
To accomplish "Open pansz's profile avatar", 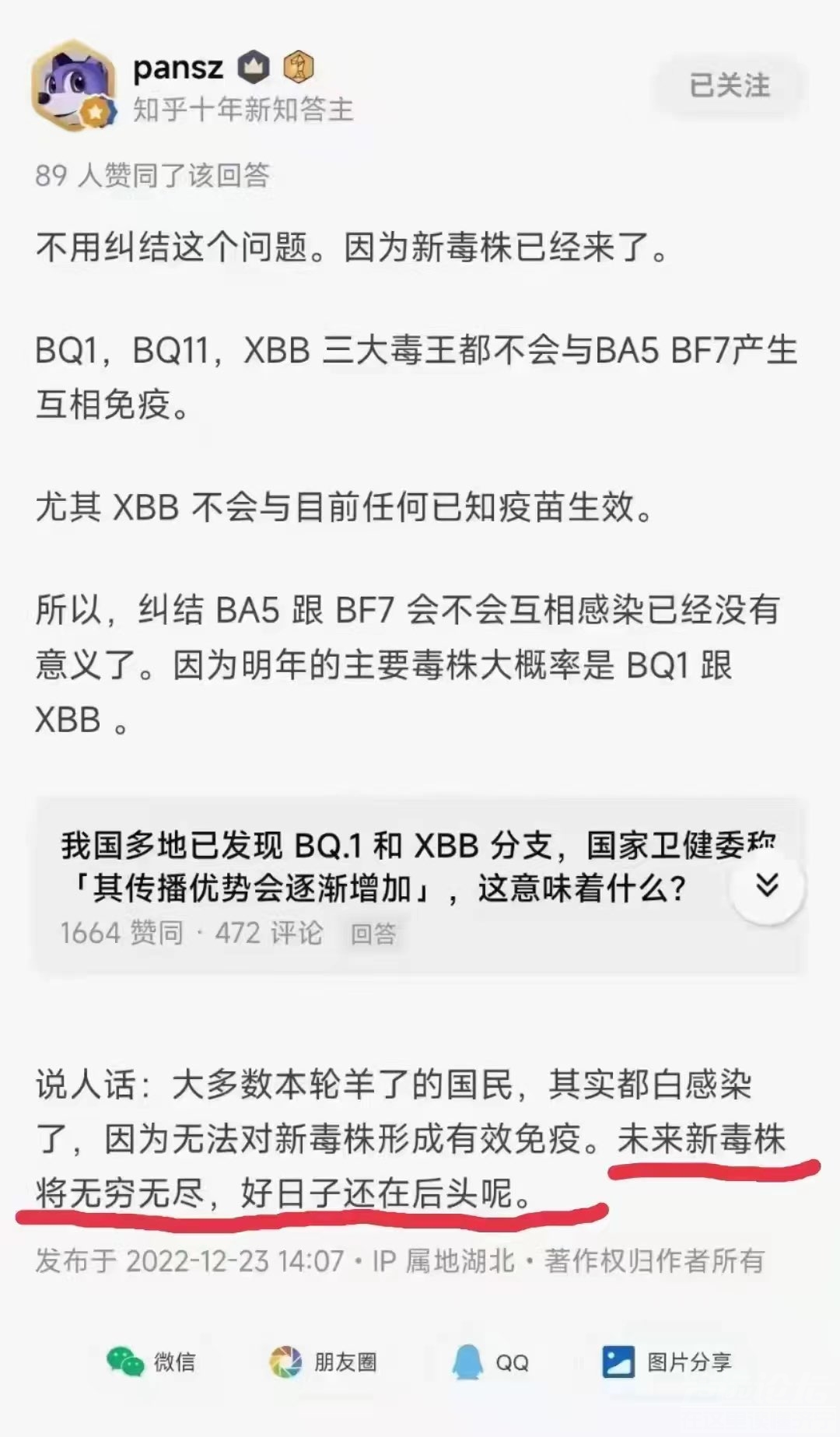I will (72, 86).
